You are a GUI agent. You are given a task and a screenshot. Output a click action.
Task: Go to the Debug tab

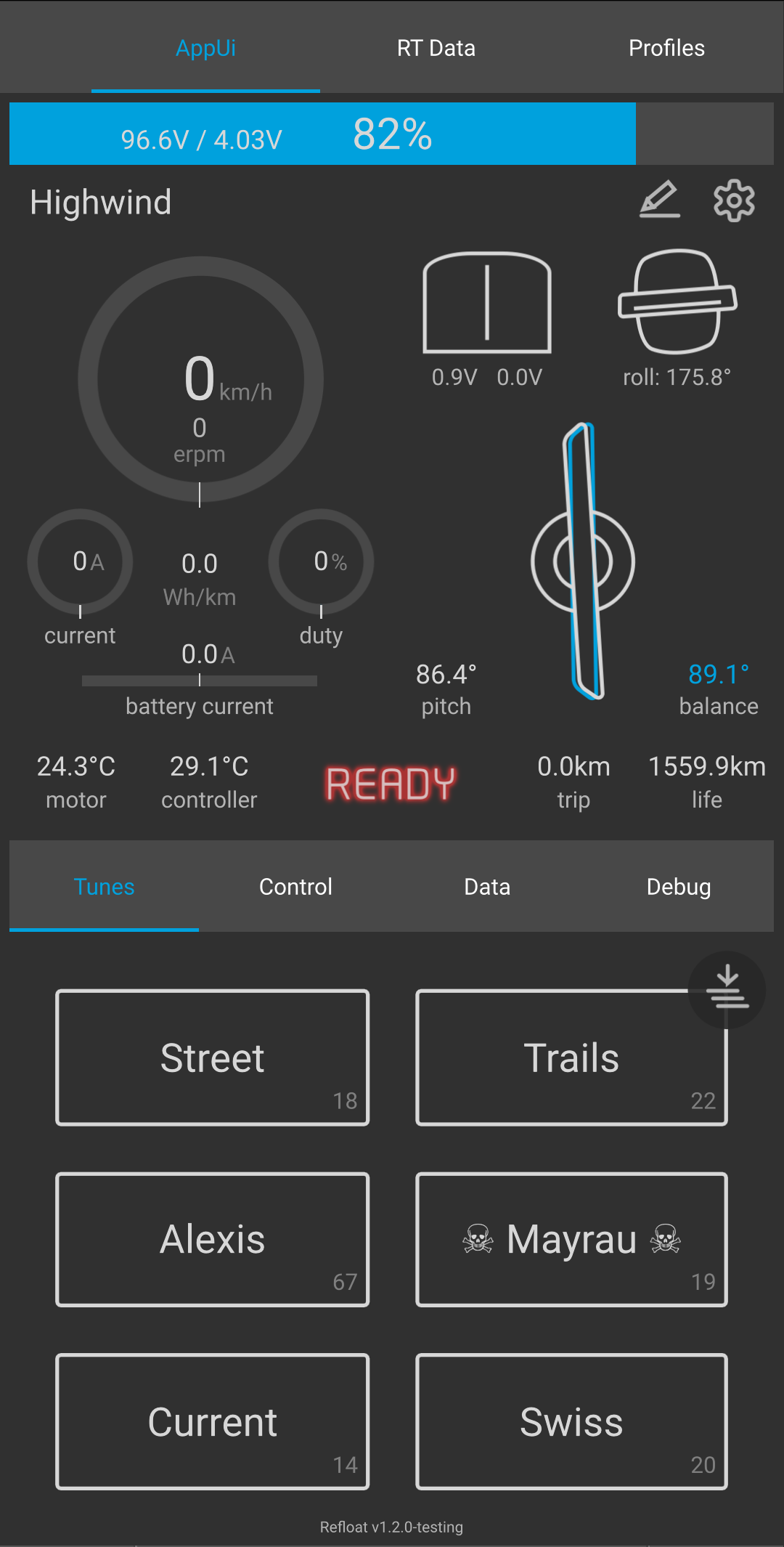678,886
